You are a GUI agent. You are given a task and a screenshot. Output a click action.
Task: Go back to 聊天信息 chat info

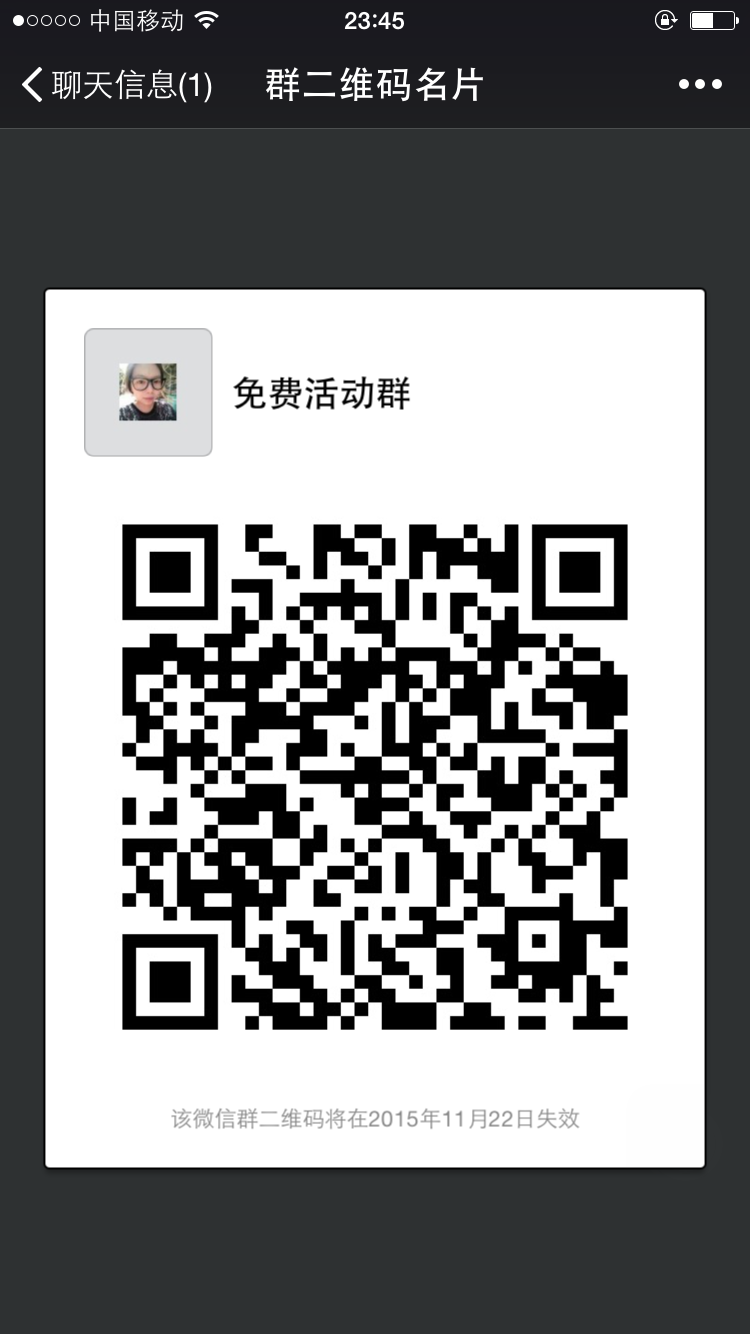coord(115,85)
